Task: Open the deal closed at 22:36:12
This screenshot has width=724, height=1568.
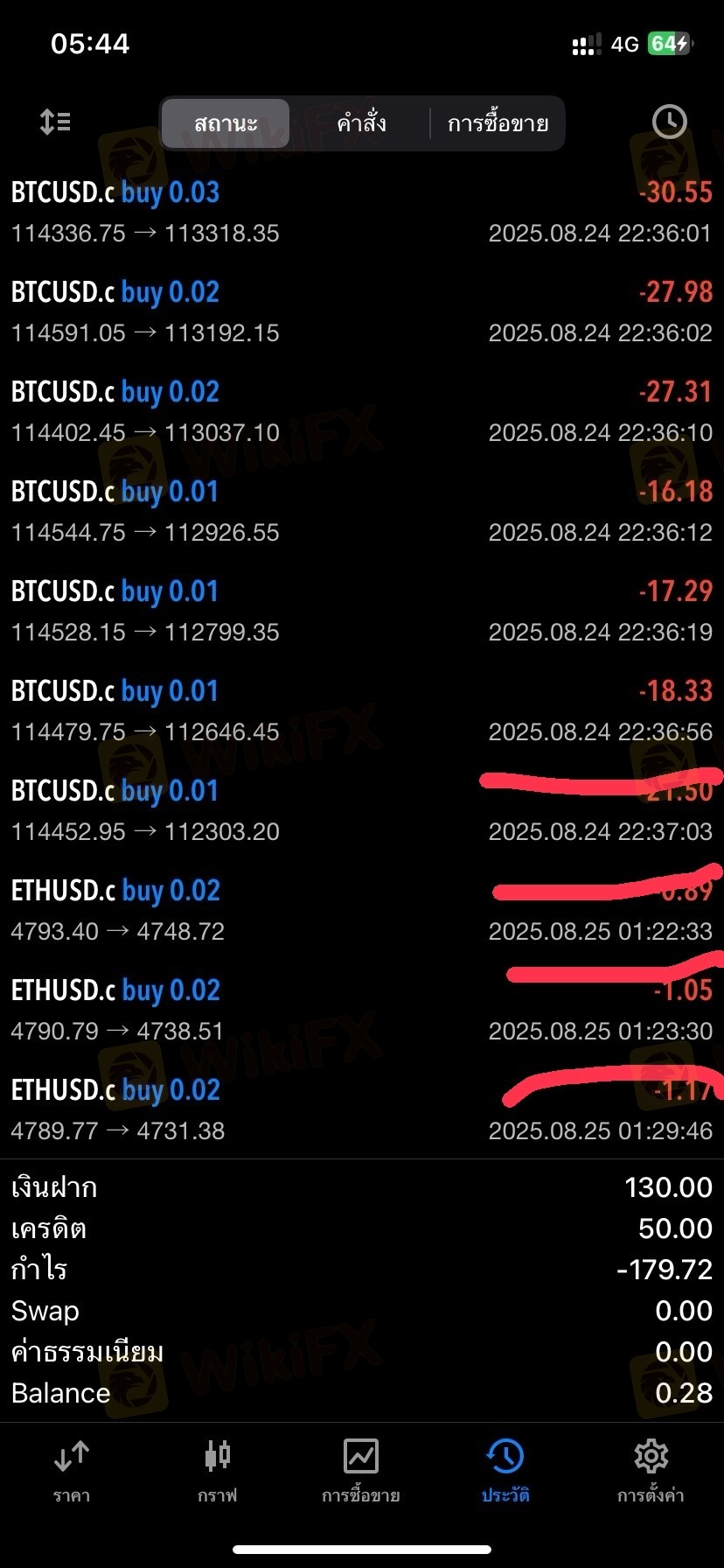Action: coord(361,511)
